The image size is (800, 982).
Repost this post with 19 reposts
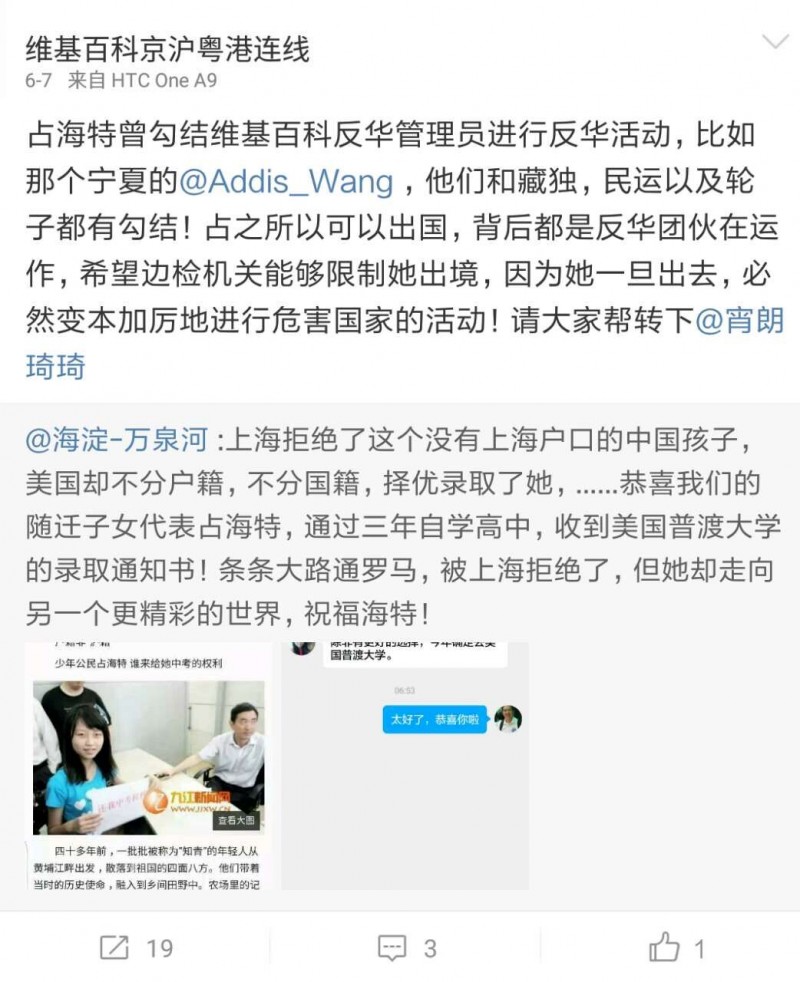[138, 947]
